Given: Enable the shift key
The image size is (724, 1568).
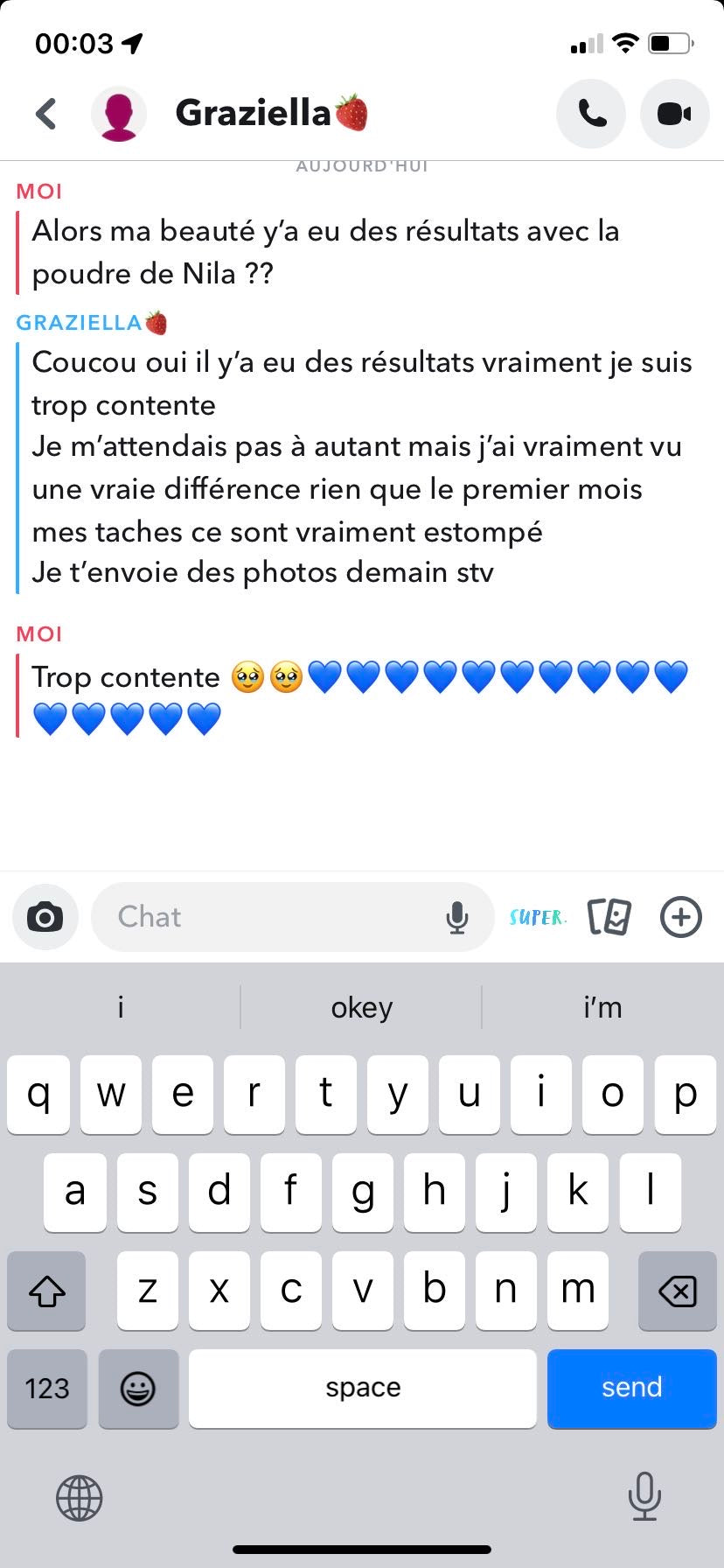Looking at the screenshot, I should tap(47, 1291).
